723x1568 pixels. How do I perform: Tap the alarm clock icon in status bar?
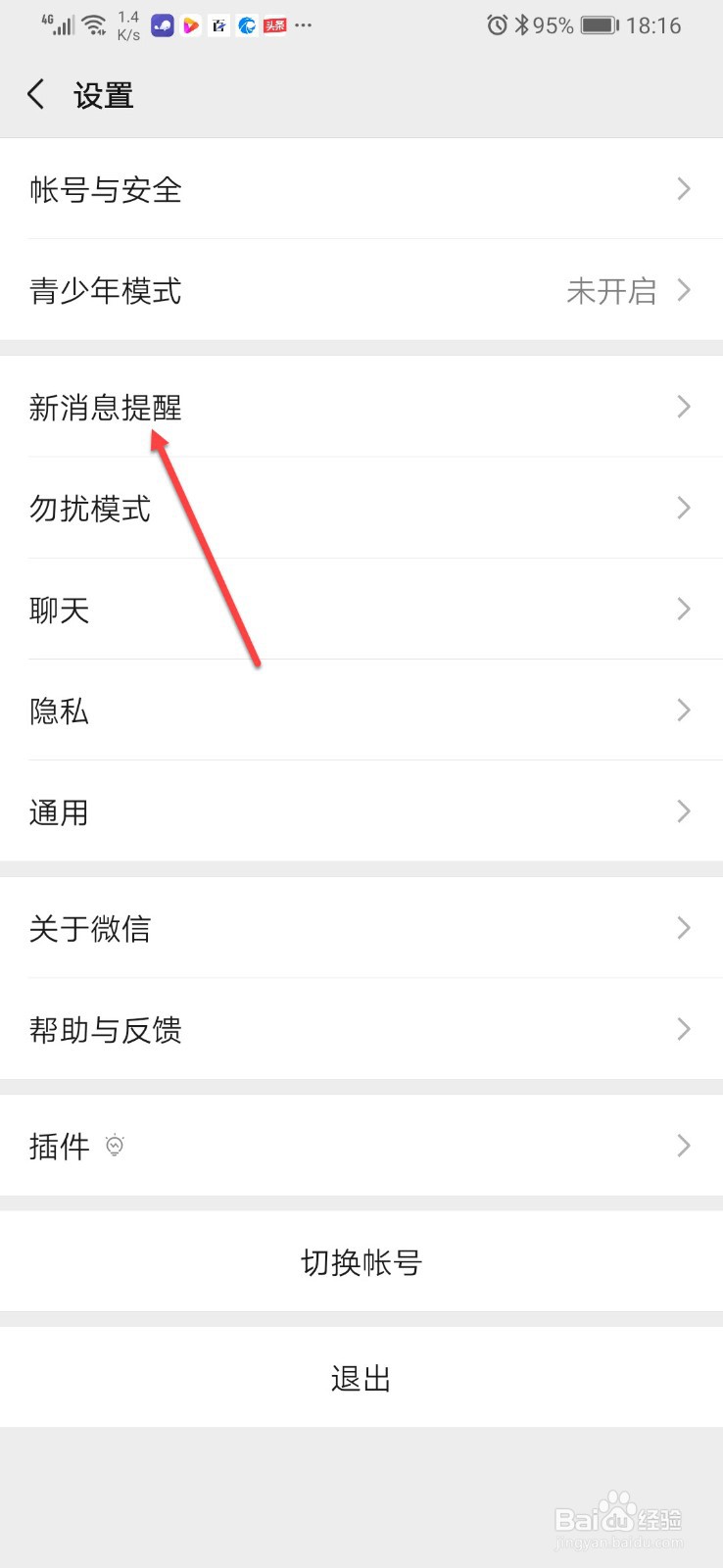(498, 25)
